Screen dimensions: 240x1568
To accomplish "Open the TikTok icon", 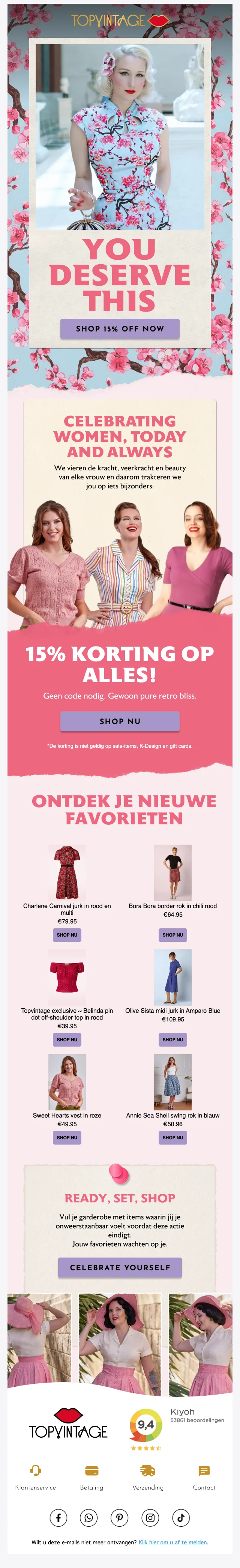I will coord(180,1517).
